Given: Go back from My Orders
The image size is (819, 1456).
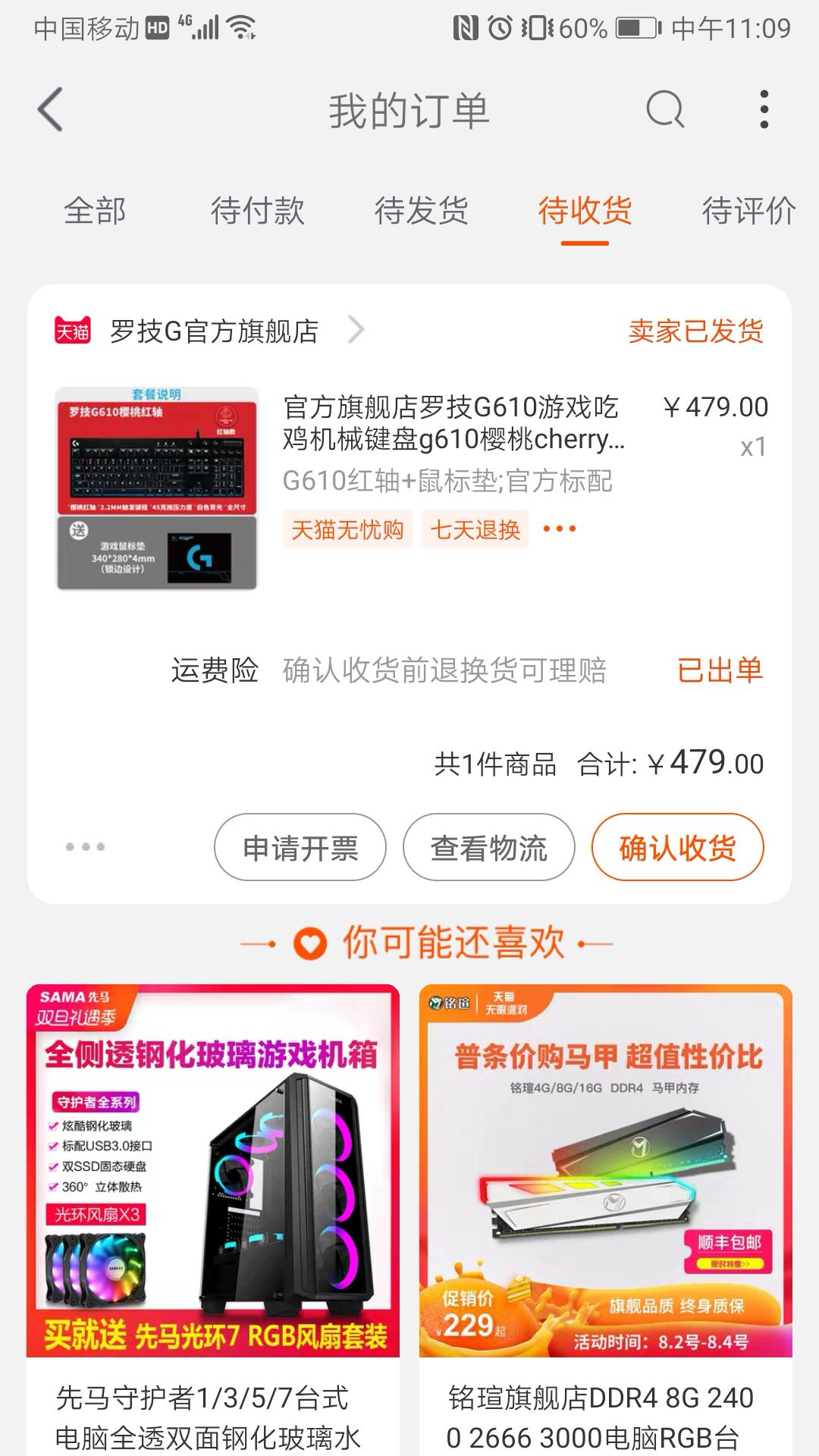Looking at the screenshot, I should pos(50,110).
